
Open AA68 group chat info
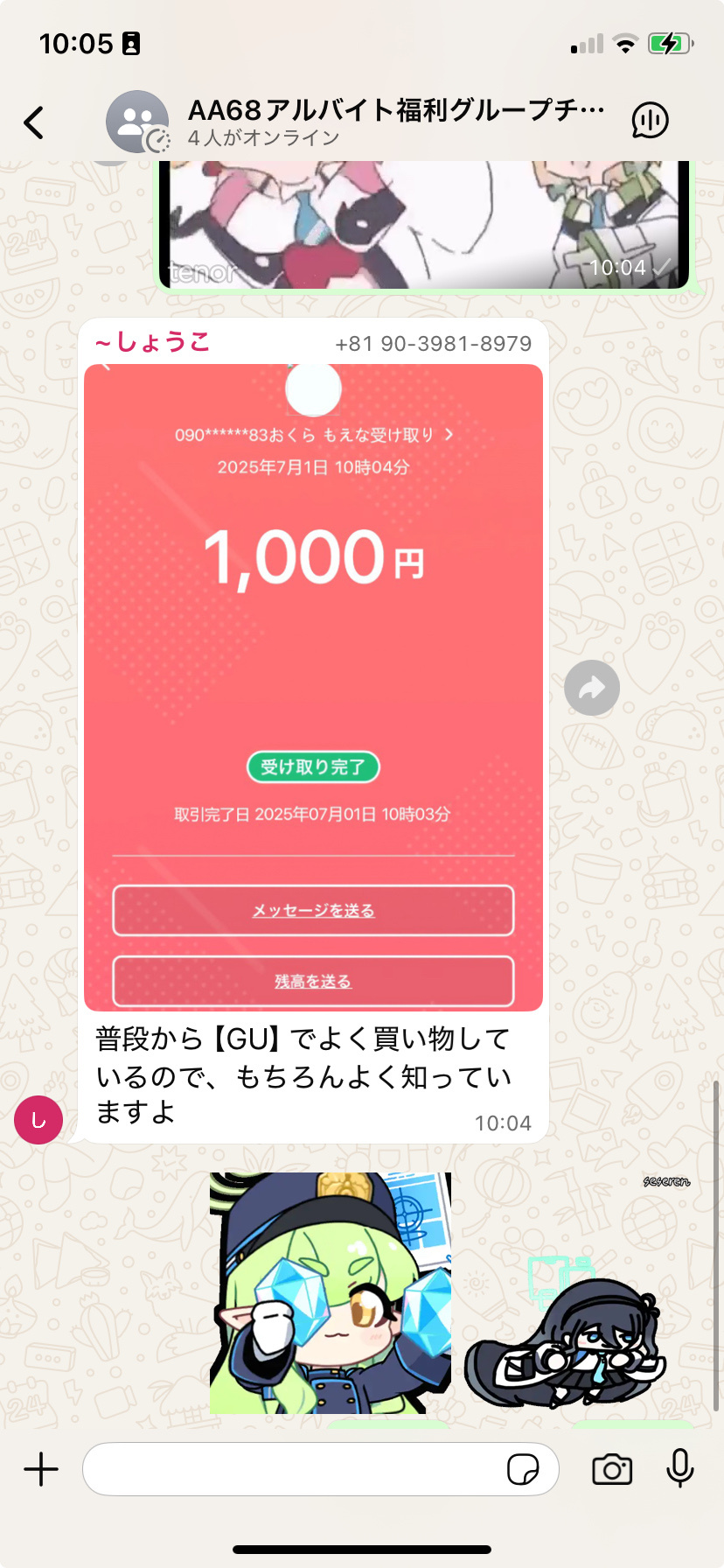(395, 122)
